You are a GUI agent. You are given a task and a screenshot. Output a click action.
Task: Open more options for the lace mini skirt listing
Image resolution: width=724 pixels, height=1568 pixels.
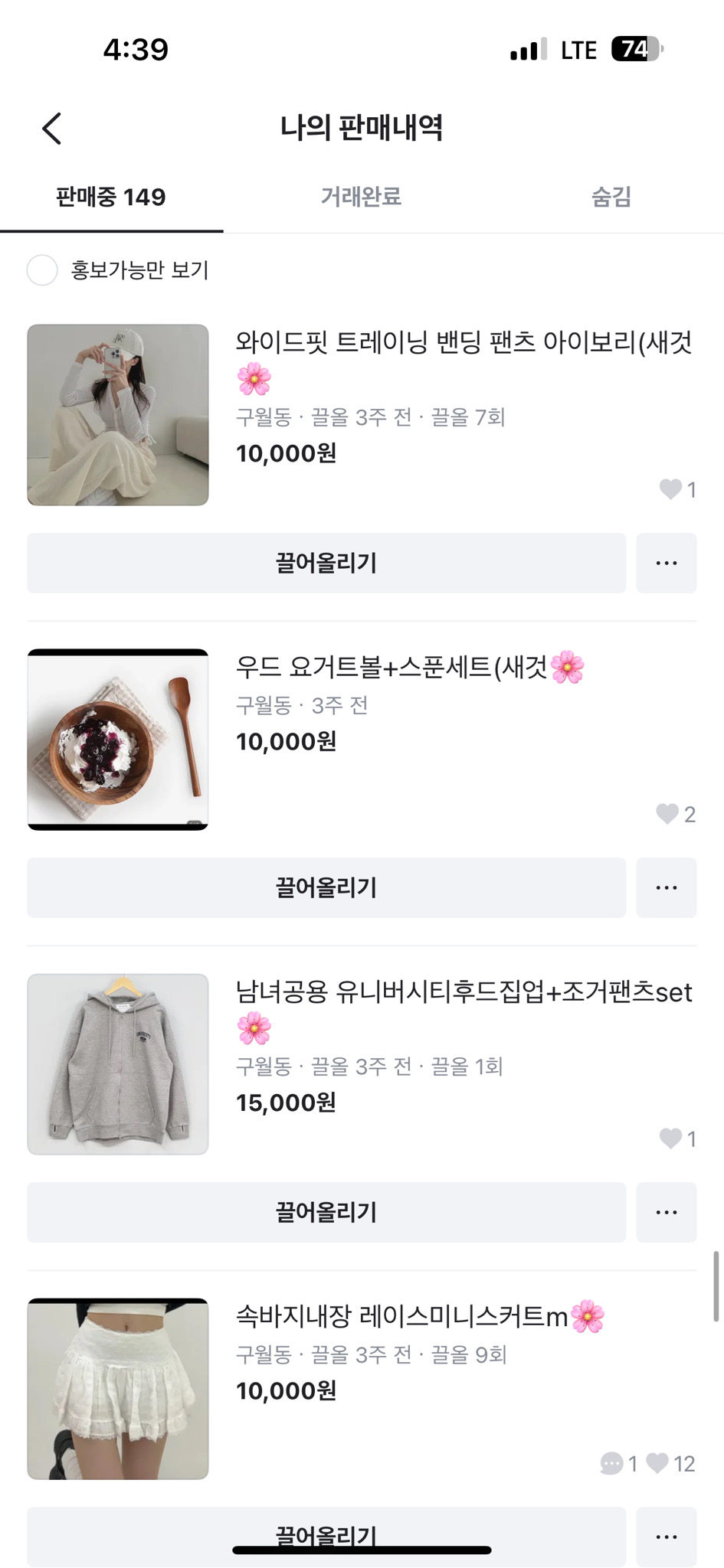pos(666,1537)
